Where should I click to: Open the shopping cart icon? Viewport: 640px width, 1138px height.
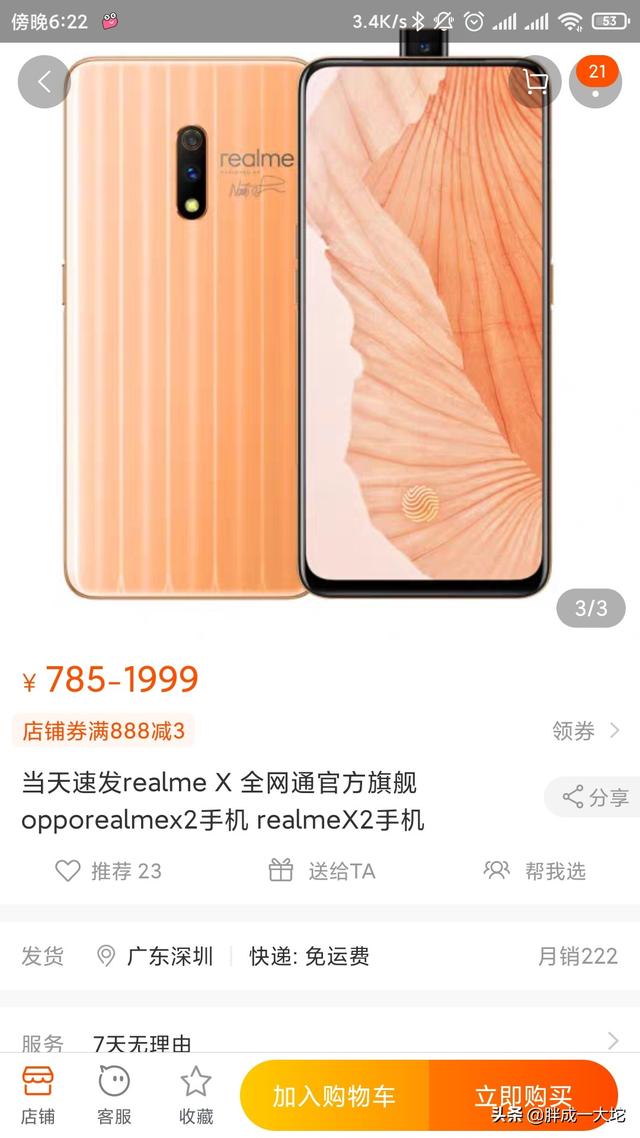[x=536, y=82]
